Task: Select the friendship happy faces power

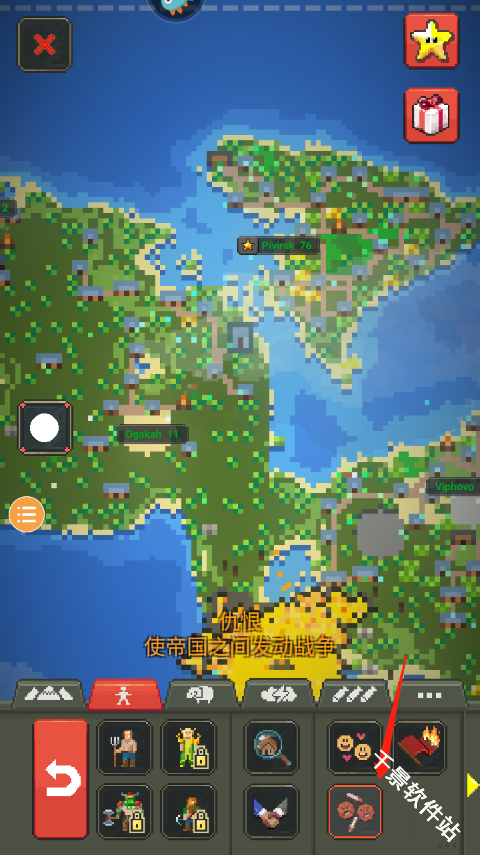Action: tap(355, 747)
